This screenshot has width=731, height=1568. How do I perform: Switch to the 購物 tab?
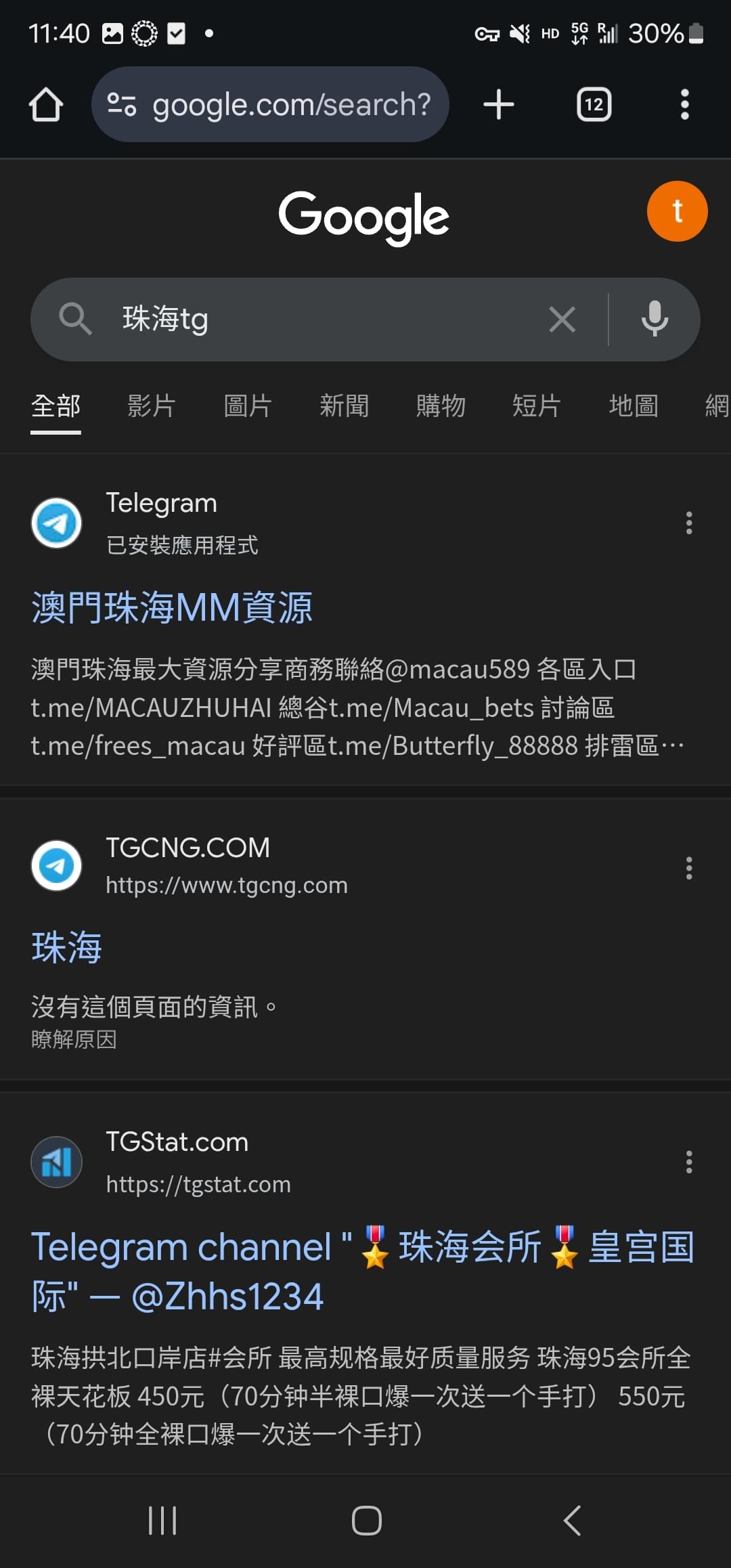[441, 406]
